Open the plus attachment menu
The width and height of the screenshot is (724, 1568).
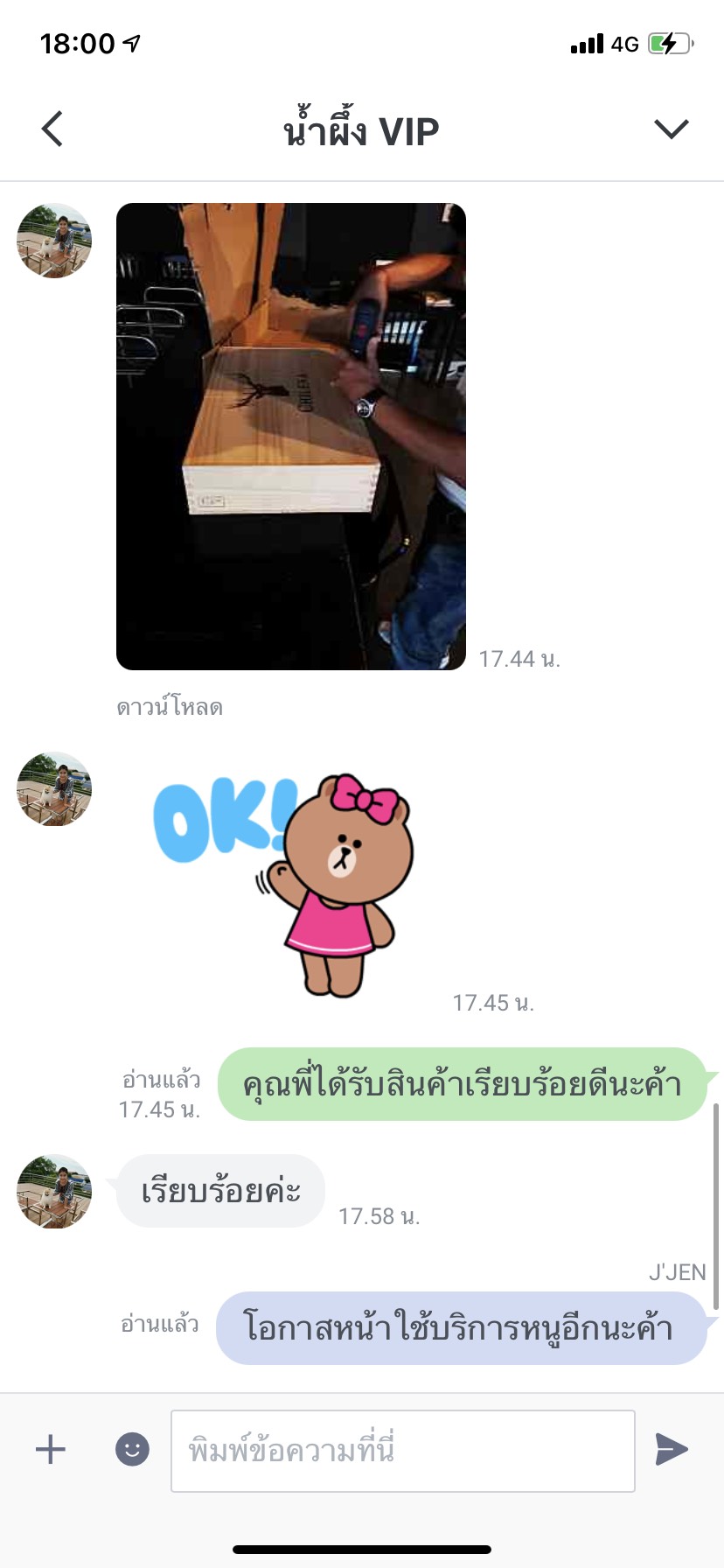[x=51, y=1450]
